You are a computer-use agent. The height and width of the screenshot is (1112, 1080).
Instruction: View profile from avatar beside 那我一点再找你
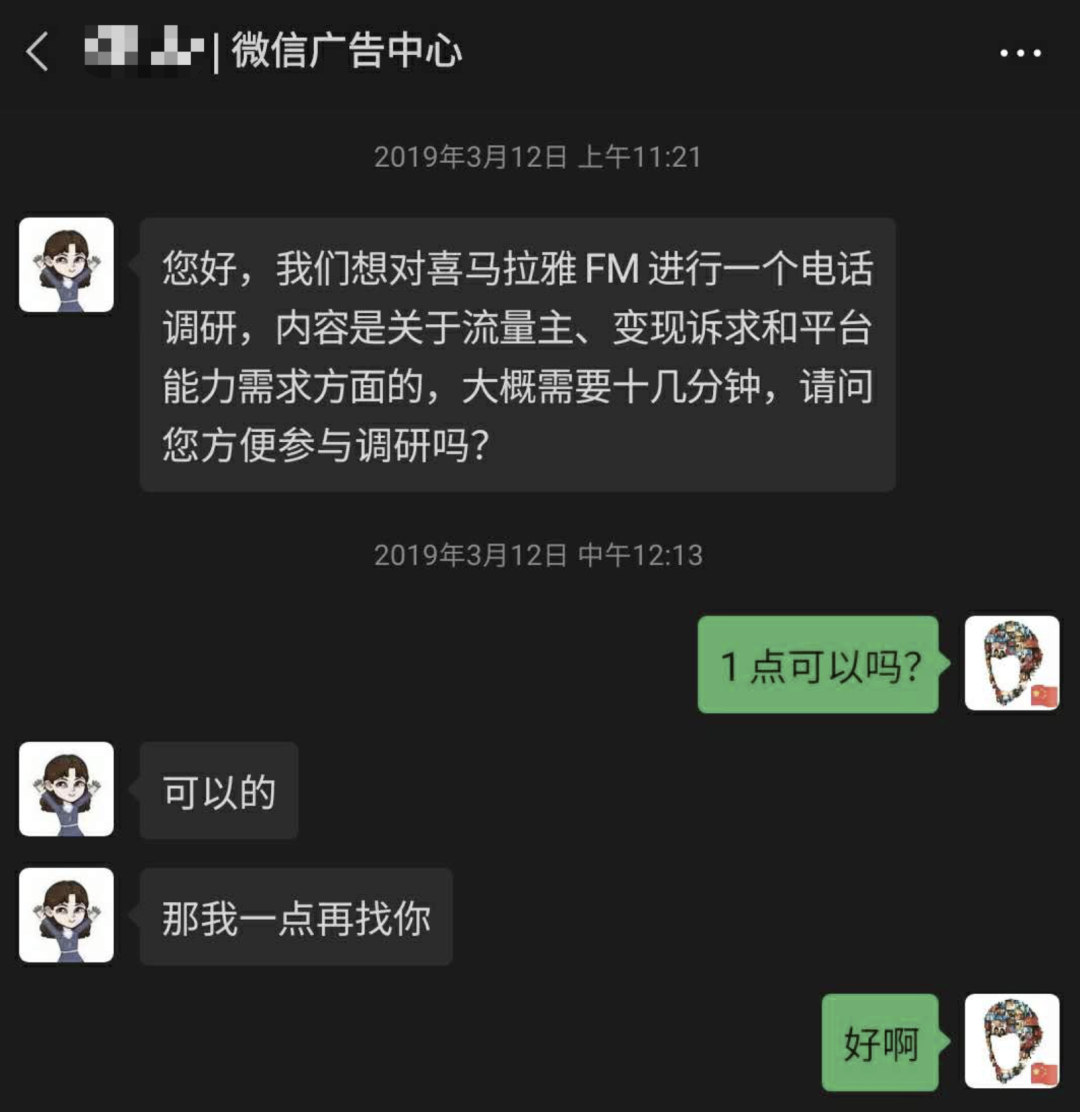click(x=66, y=915)
